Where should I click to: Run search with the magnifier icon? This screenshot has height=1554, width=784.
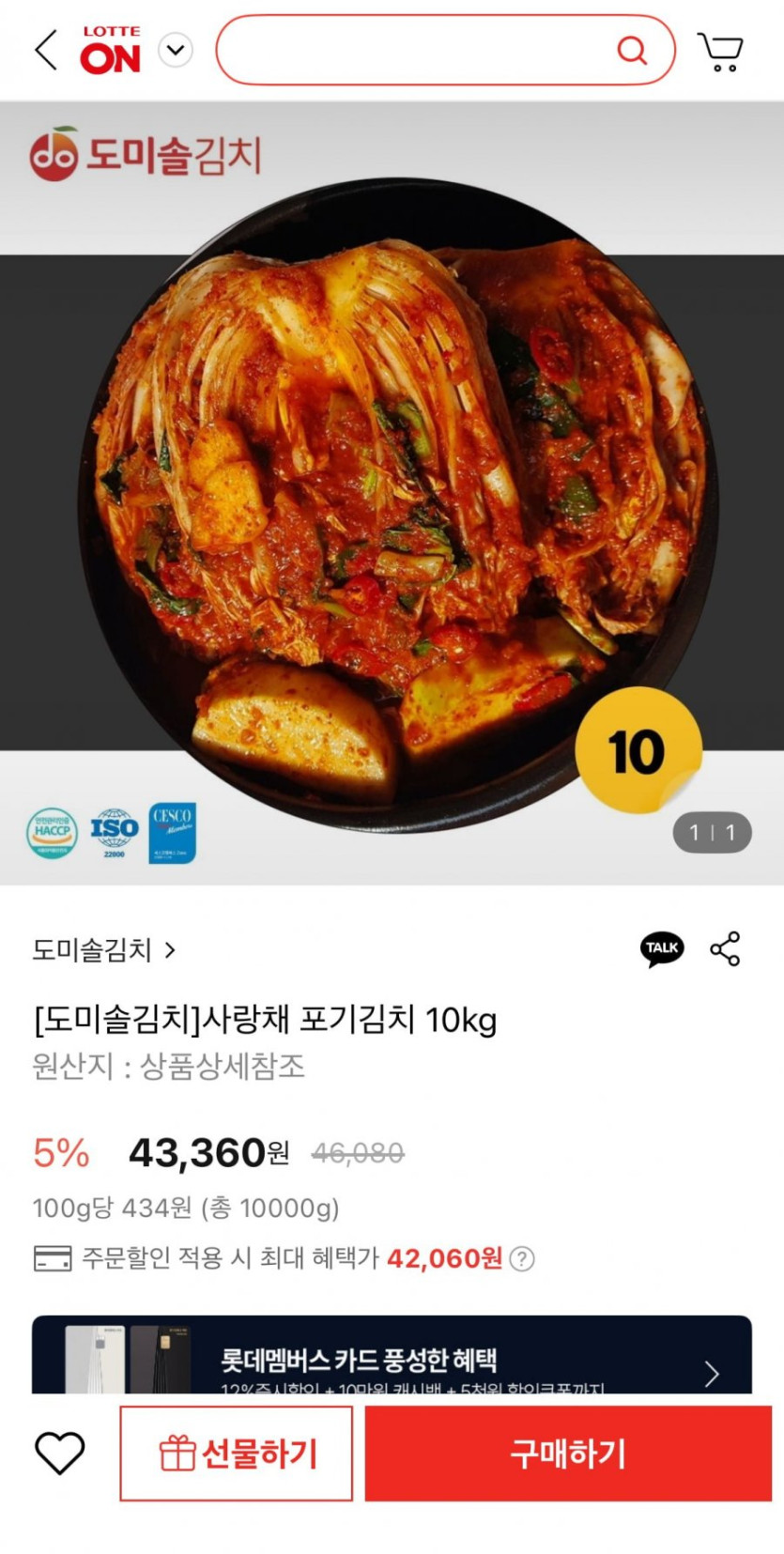[632, 50]
